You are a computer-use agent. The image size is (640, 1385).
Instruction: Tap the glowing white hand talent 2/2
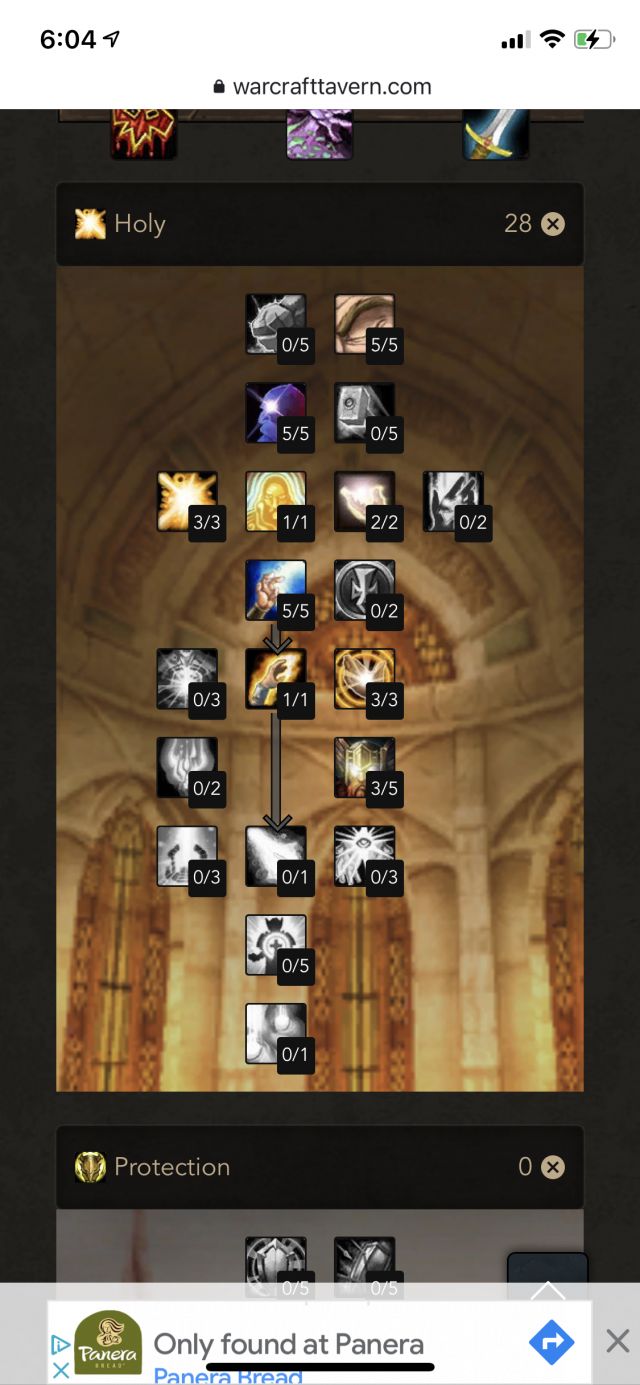[365, 501]
